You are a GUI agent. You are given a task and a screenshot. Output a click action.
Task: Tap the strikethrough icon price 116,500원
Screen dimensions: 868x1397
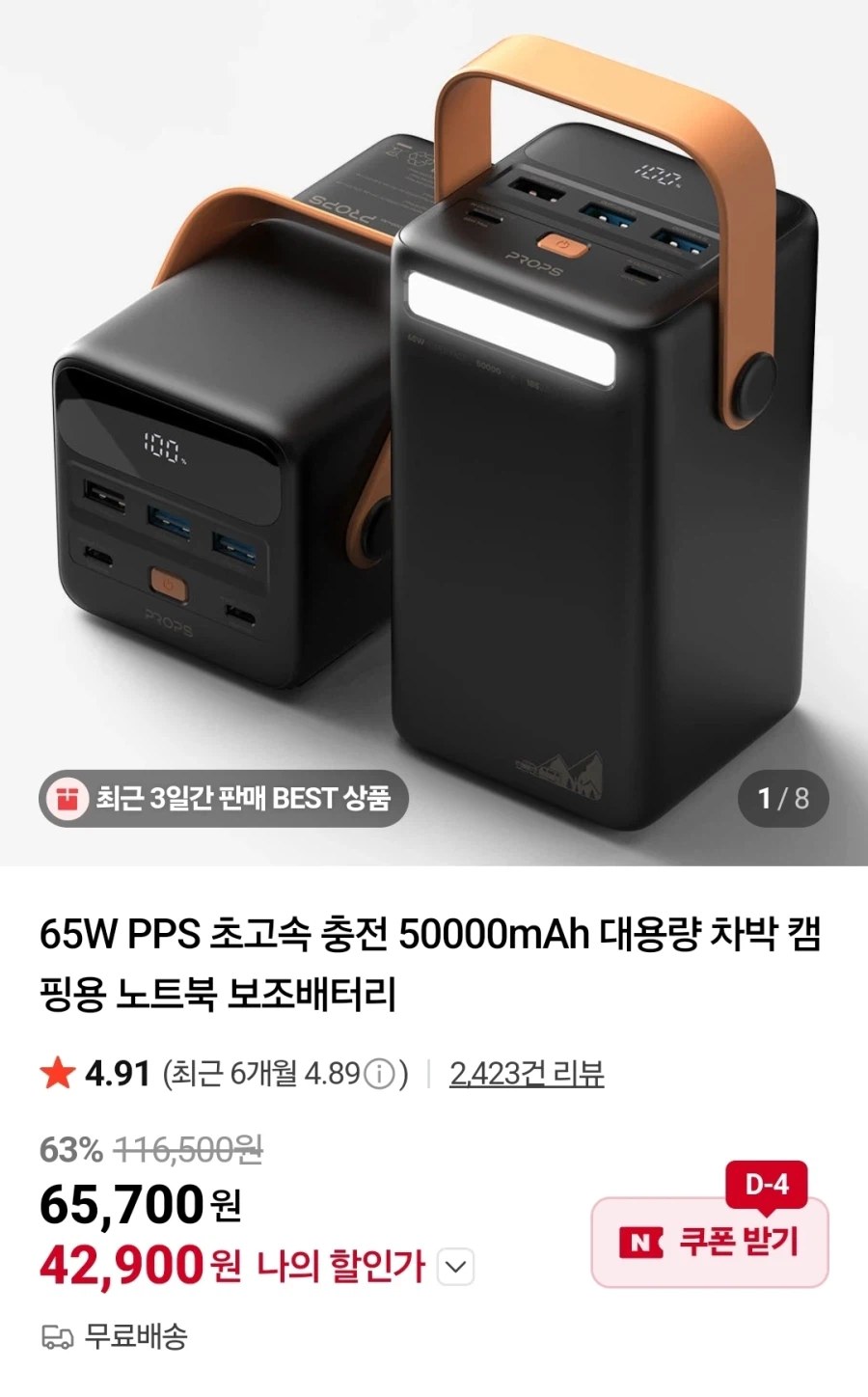pyautogui.click(x=189, y=1150)
